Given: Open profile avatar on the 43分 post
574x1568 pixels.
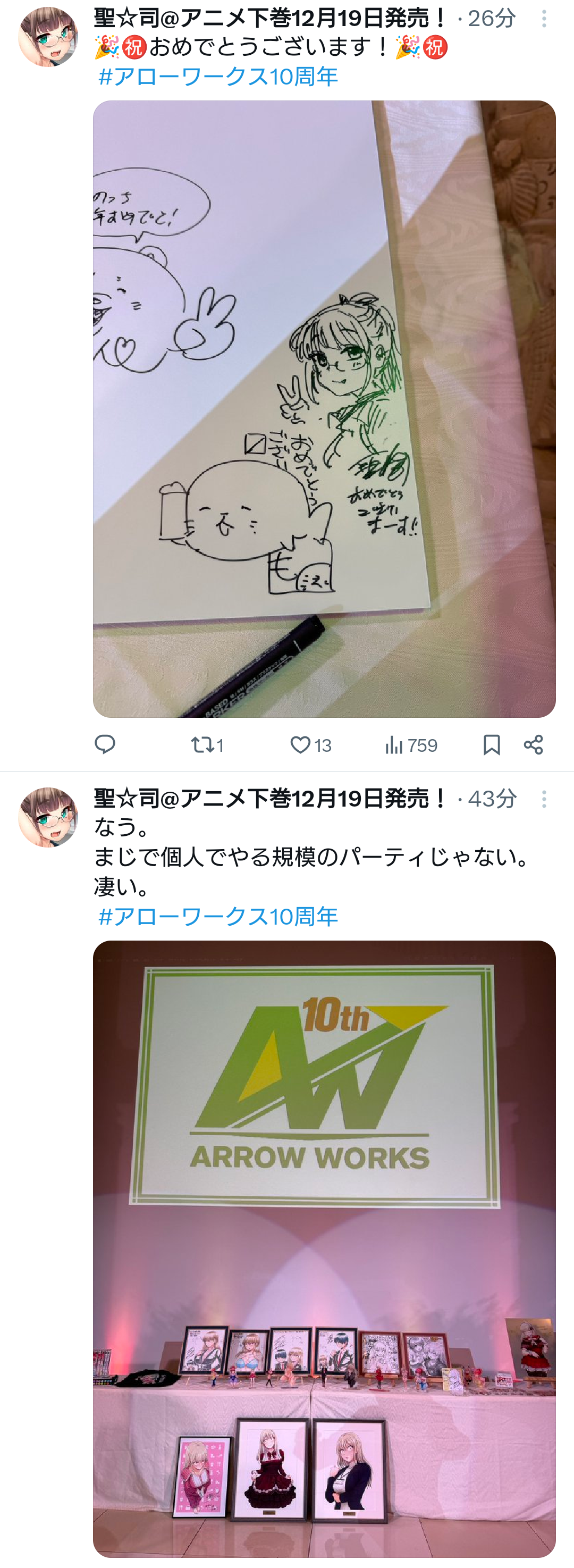Looking at the screenshot, I should (x=48, y=817).
